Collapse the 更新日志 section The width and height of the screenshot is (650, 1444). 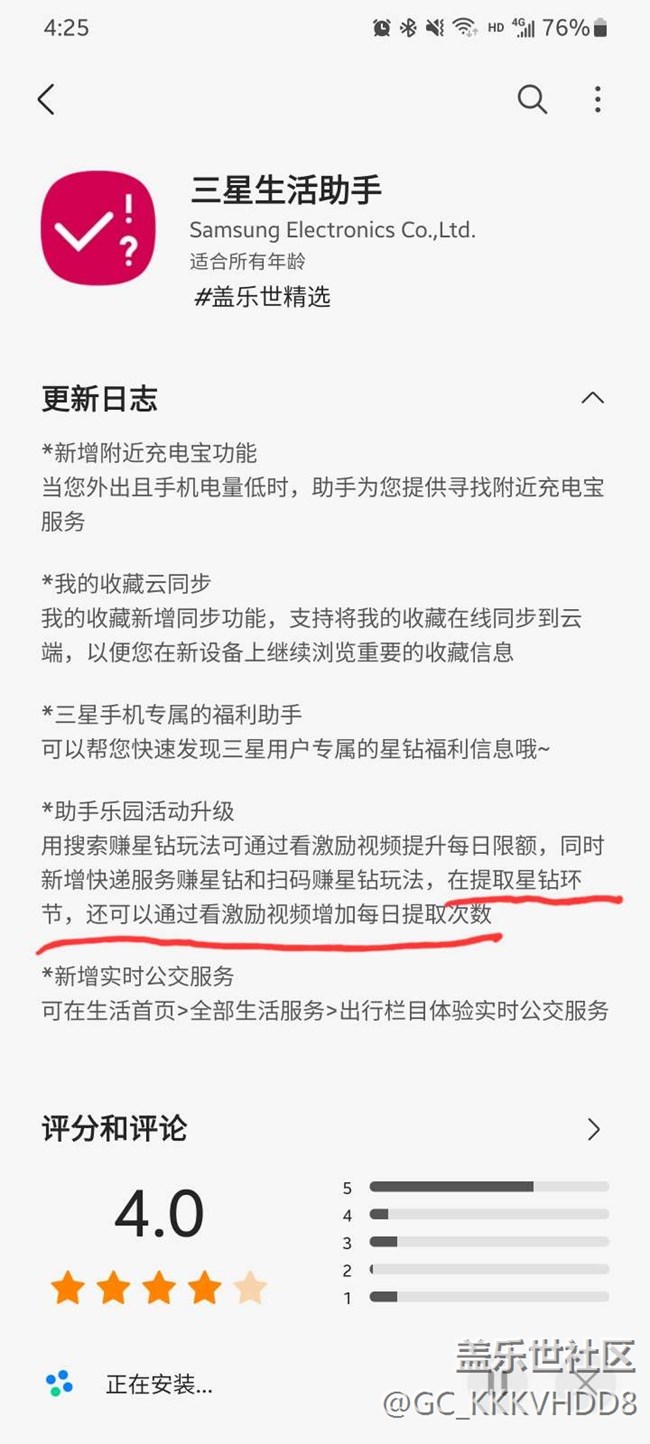coord(592,398)
